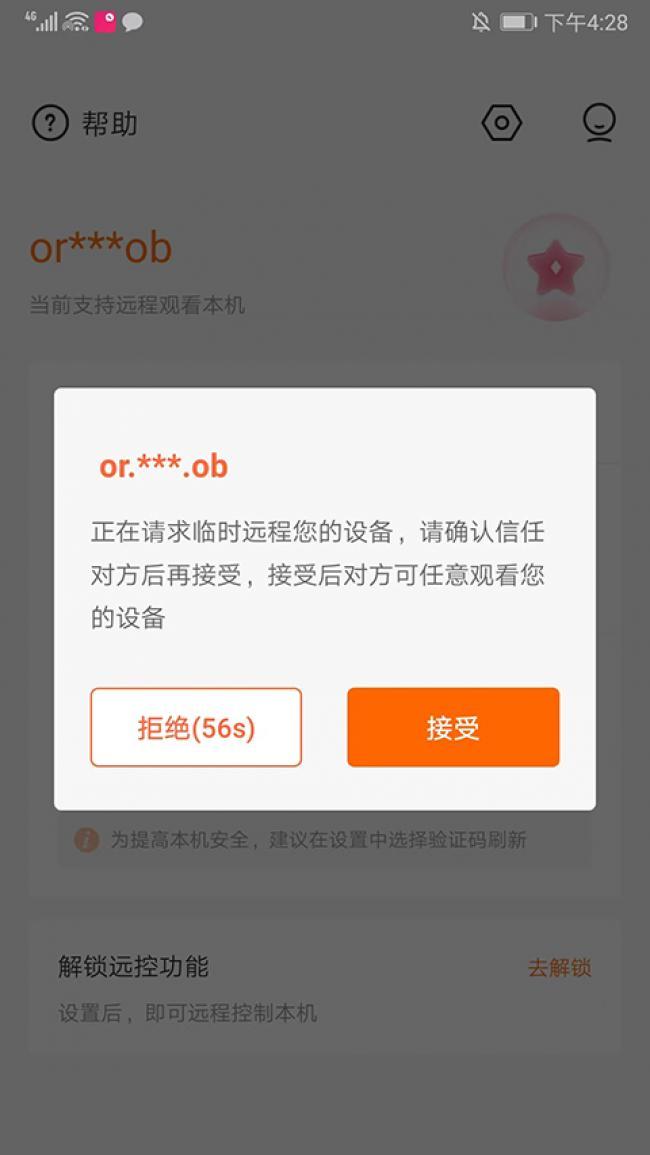Open the 帮助 help page
This screenshot has width=650, height=1155.
(x=85, y=124)
